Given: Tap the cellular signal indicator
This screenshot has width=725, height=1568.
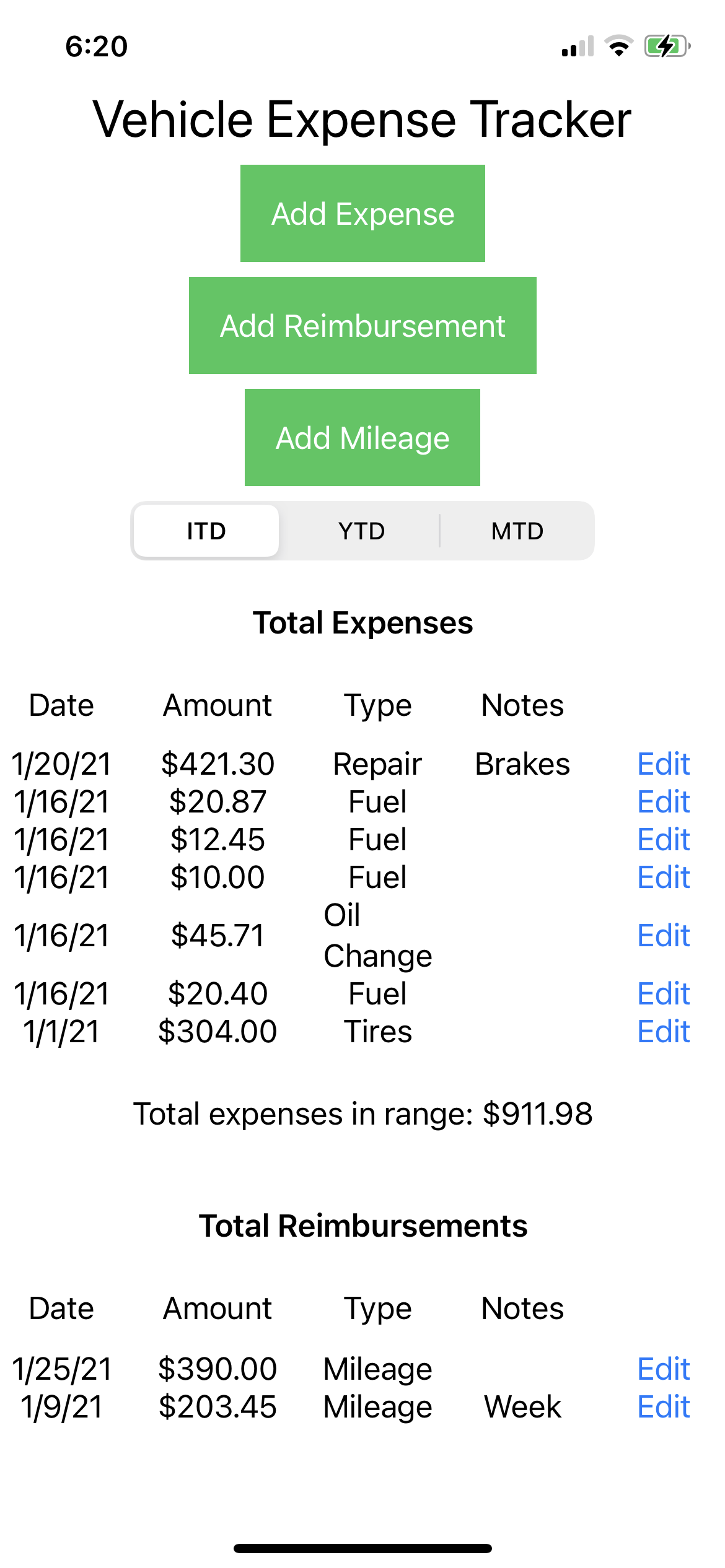Looking at the screenshot, I should tap(576, 46).
